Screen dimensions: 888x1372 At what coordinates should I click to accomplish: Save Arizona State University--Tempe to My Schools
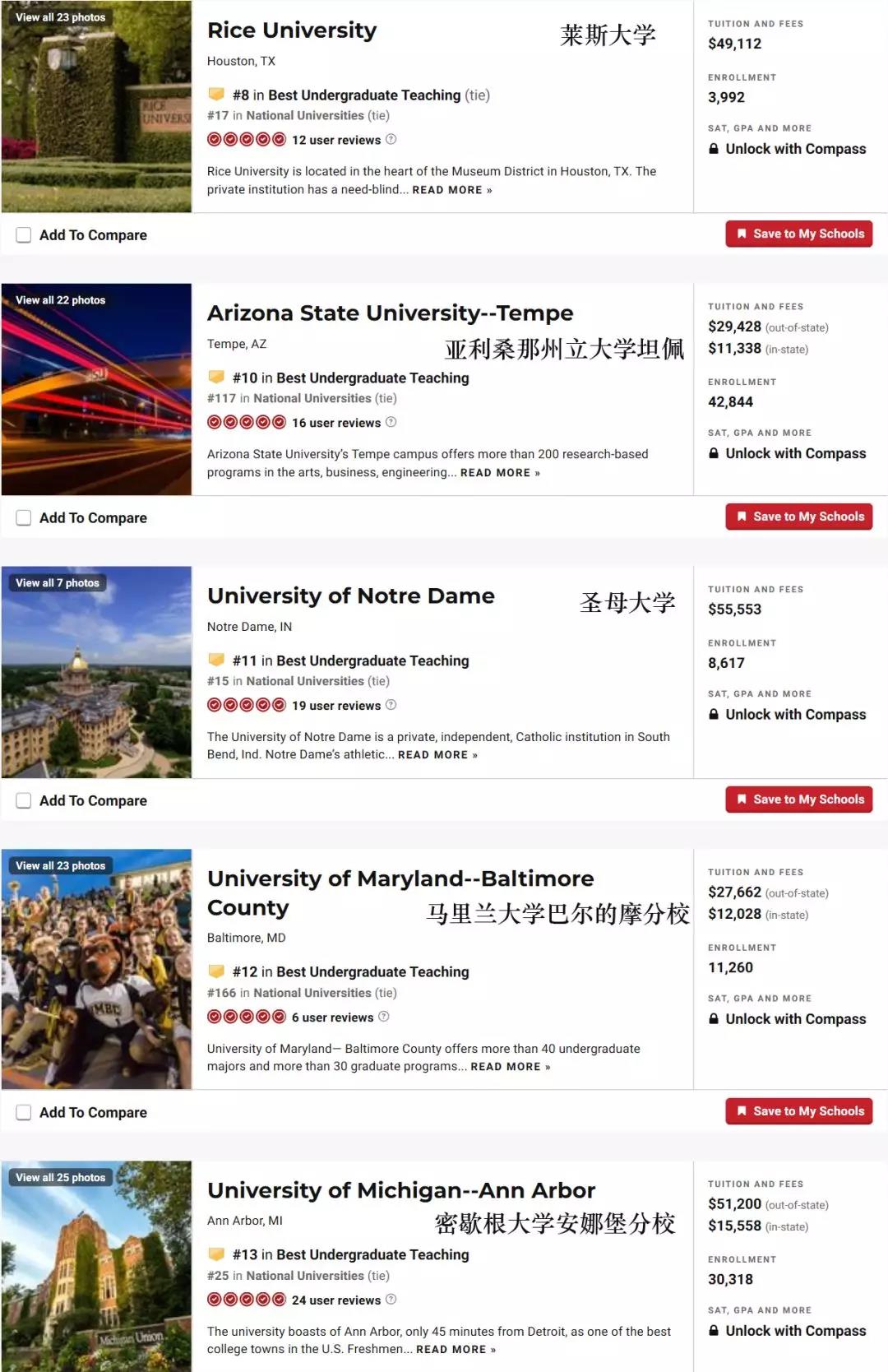pos(798,517)
